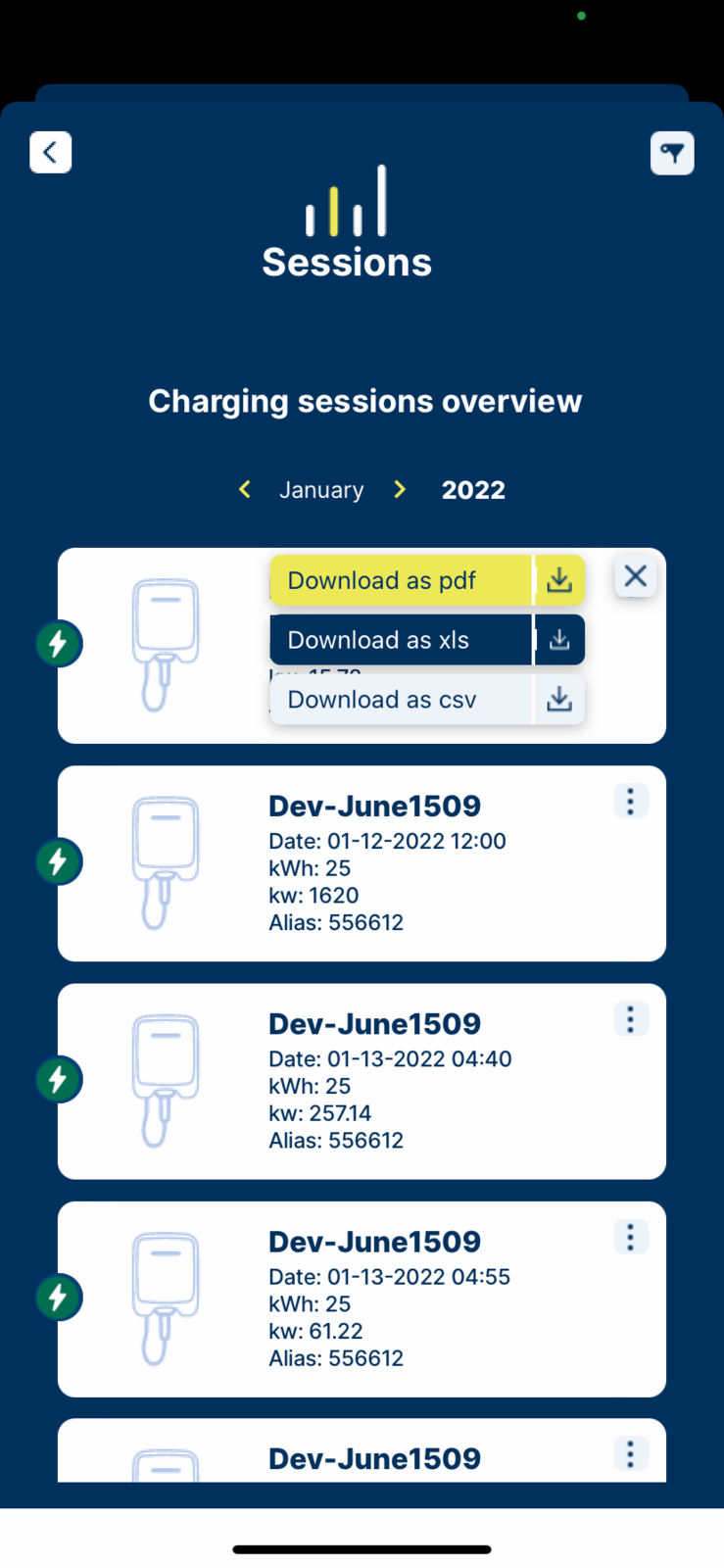Screen dimensions: 724x1568
Task: Download the session as pdf
Action: 426,580
